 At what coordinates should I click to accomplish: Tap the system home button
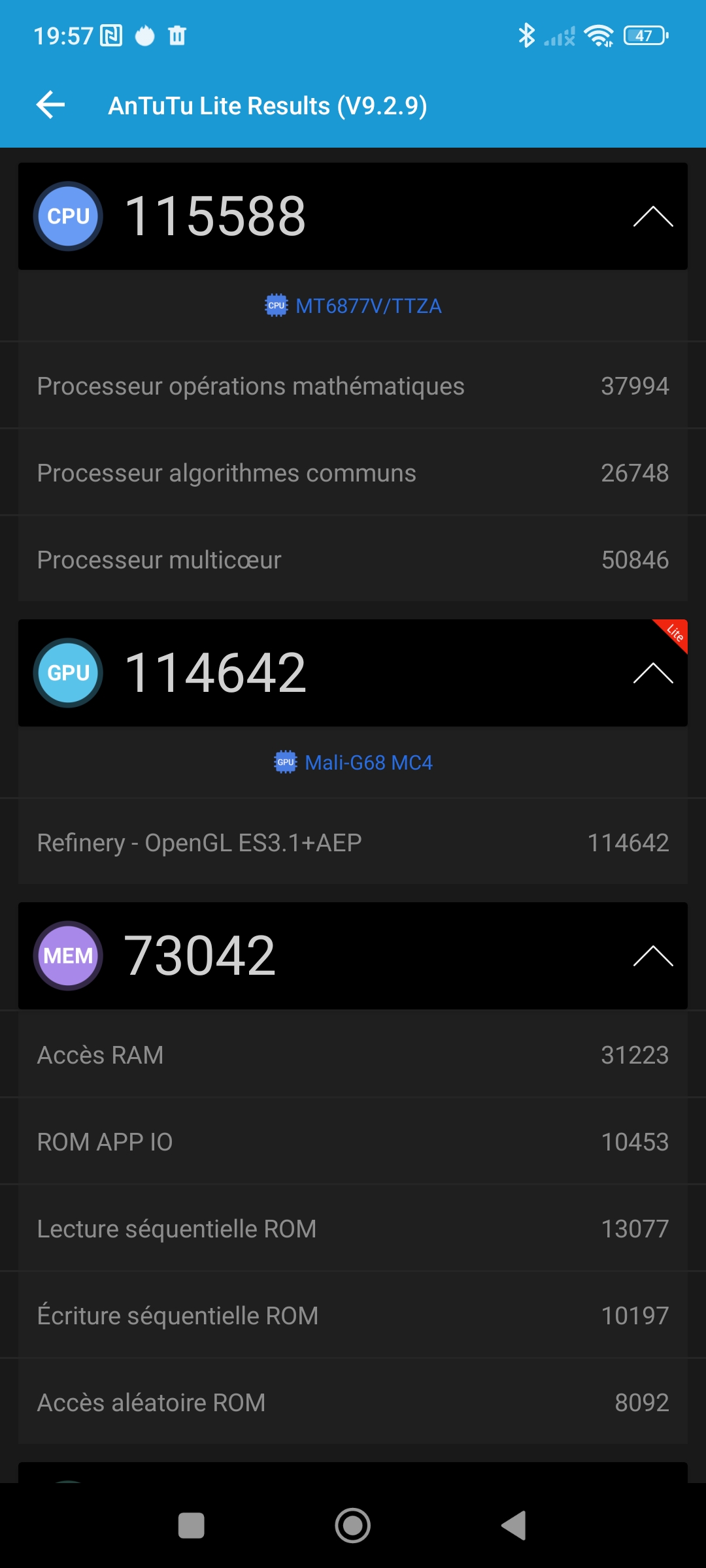353,1526
